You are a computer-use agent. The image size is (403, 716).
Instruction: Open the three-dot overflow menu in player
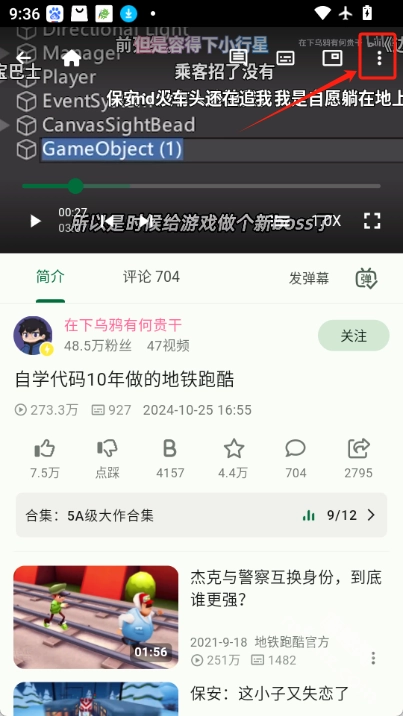pos(379,58)
